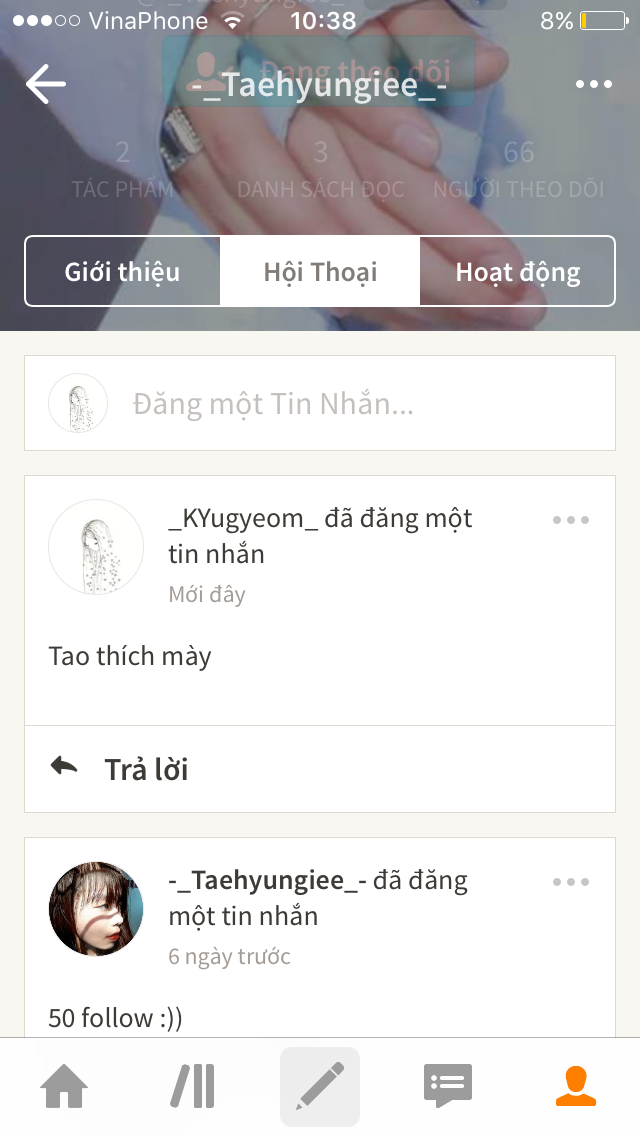Screen dimensions: 640x1136
Task: Open the library tab
Action: pos(192,1086)
